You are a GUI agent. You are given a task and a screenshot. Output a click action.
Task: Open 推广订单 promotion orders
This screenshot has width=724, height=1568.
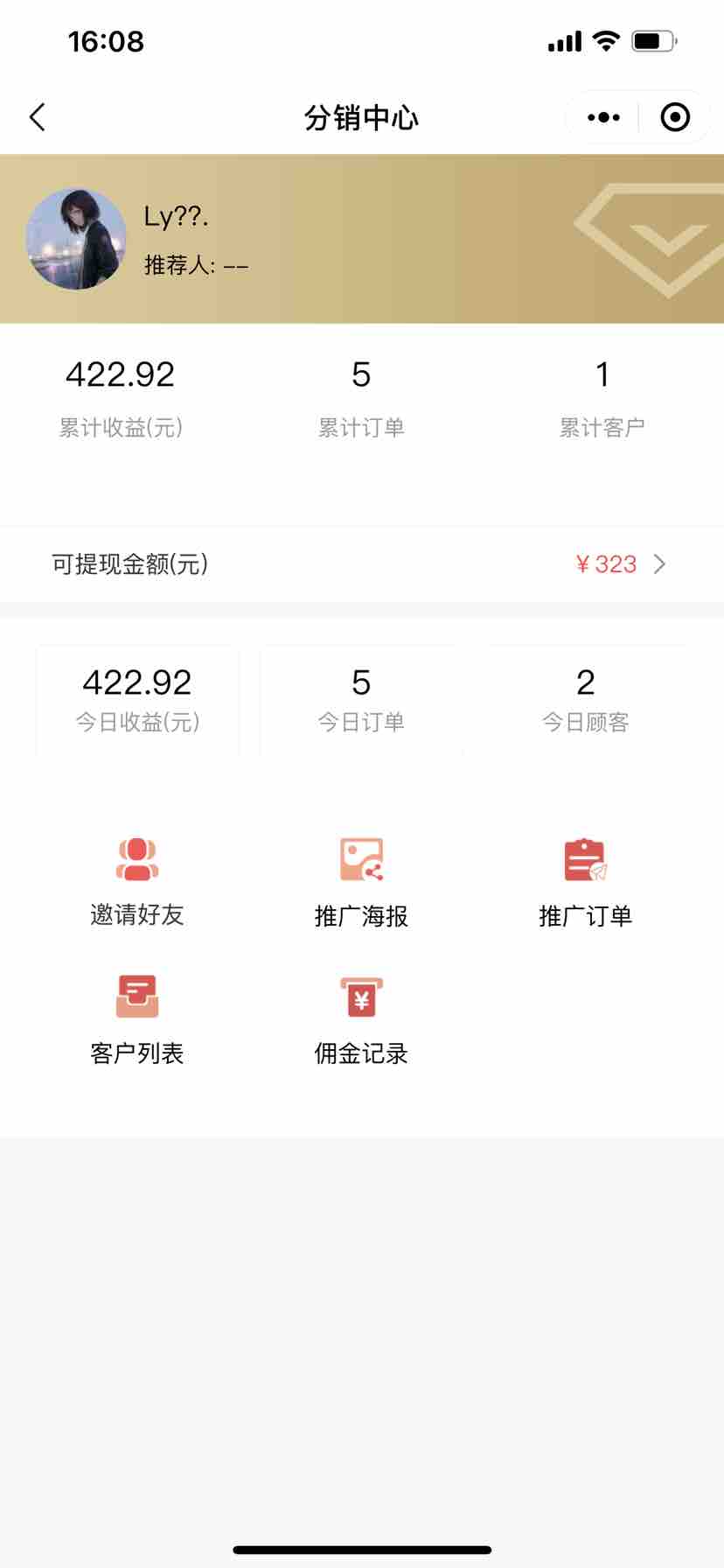click(x=585, y=881)
